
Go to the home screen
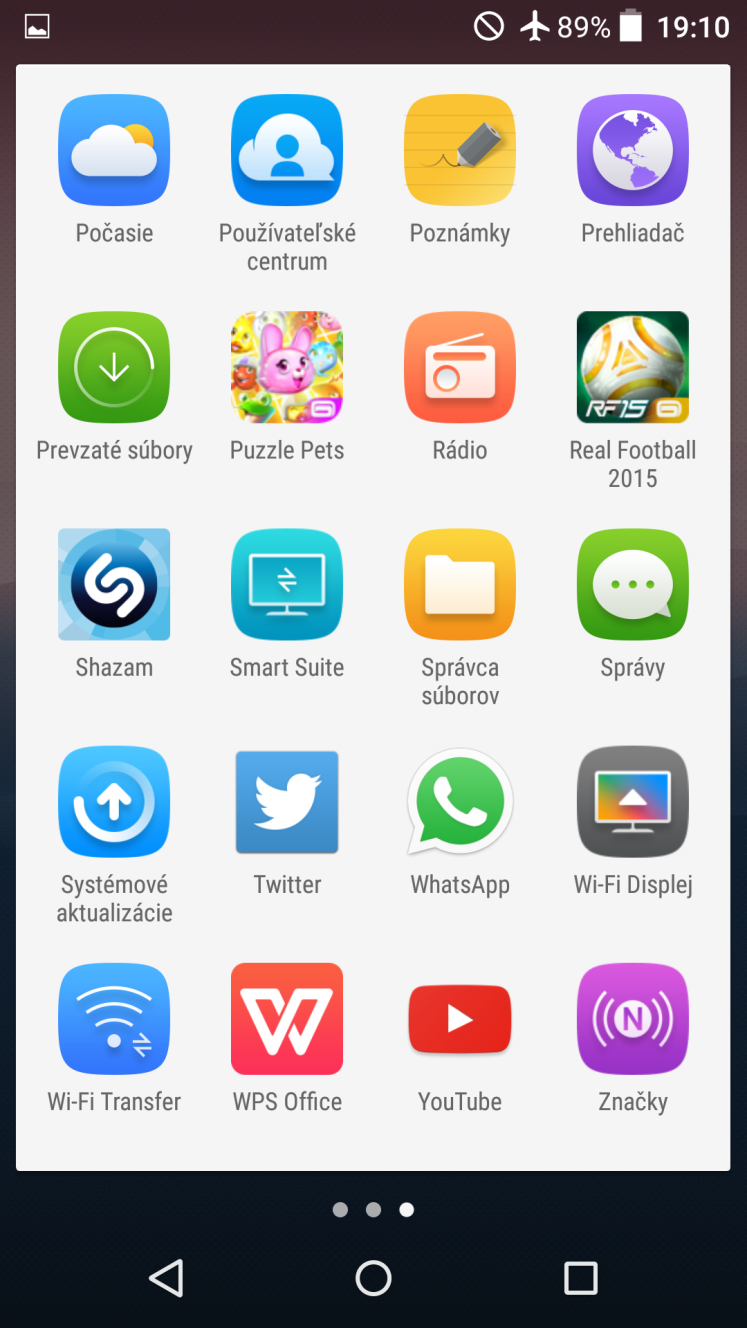coord(373,1277)
